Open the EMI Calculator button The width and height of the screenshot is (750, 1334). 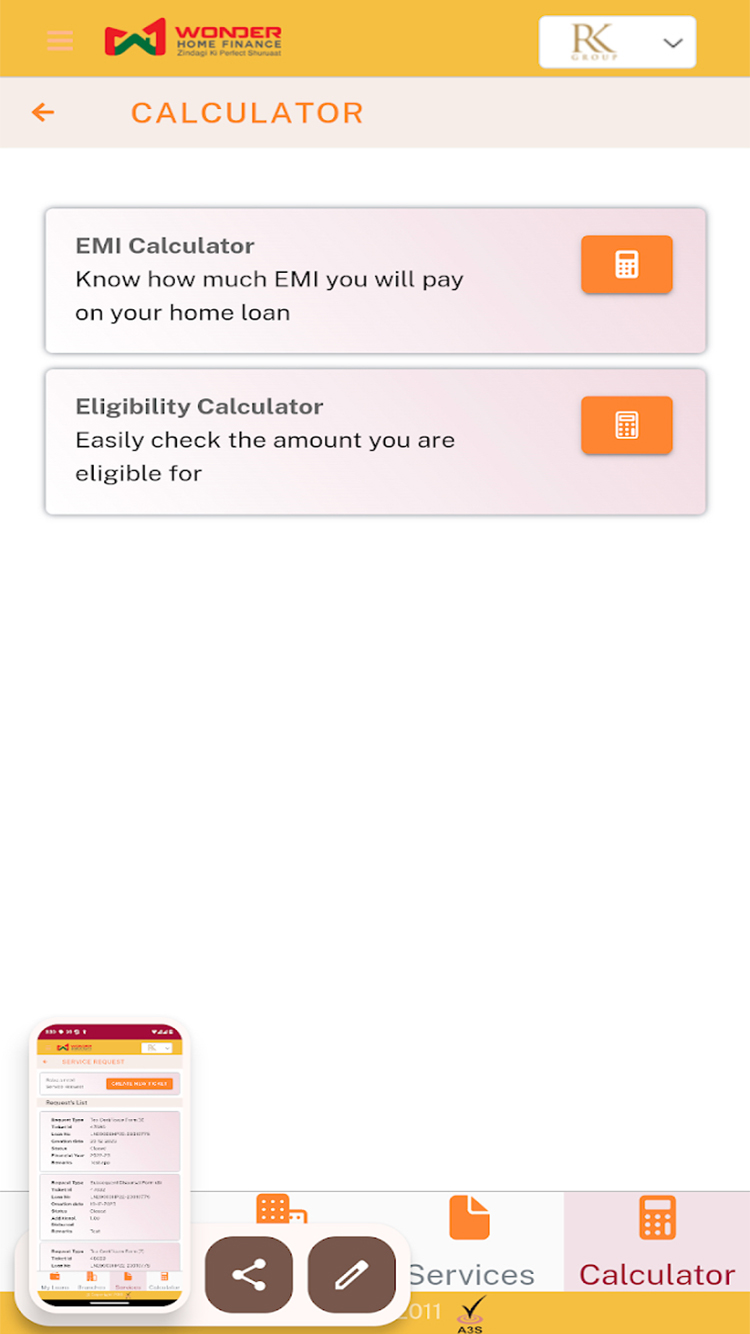626,265
